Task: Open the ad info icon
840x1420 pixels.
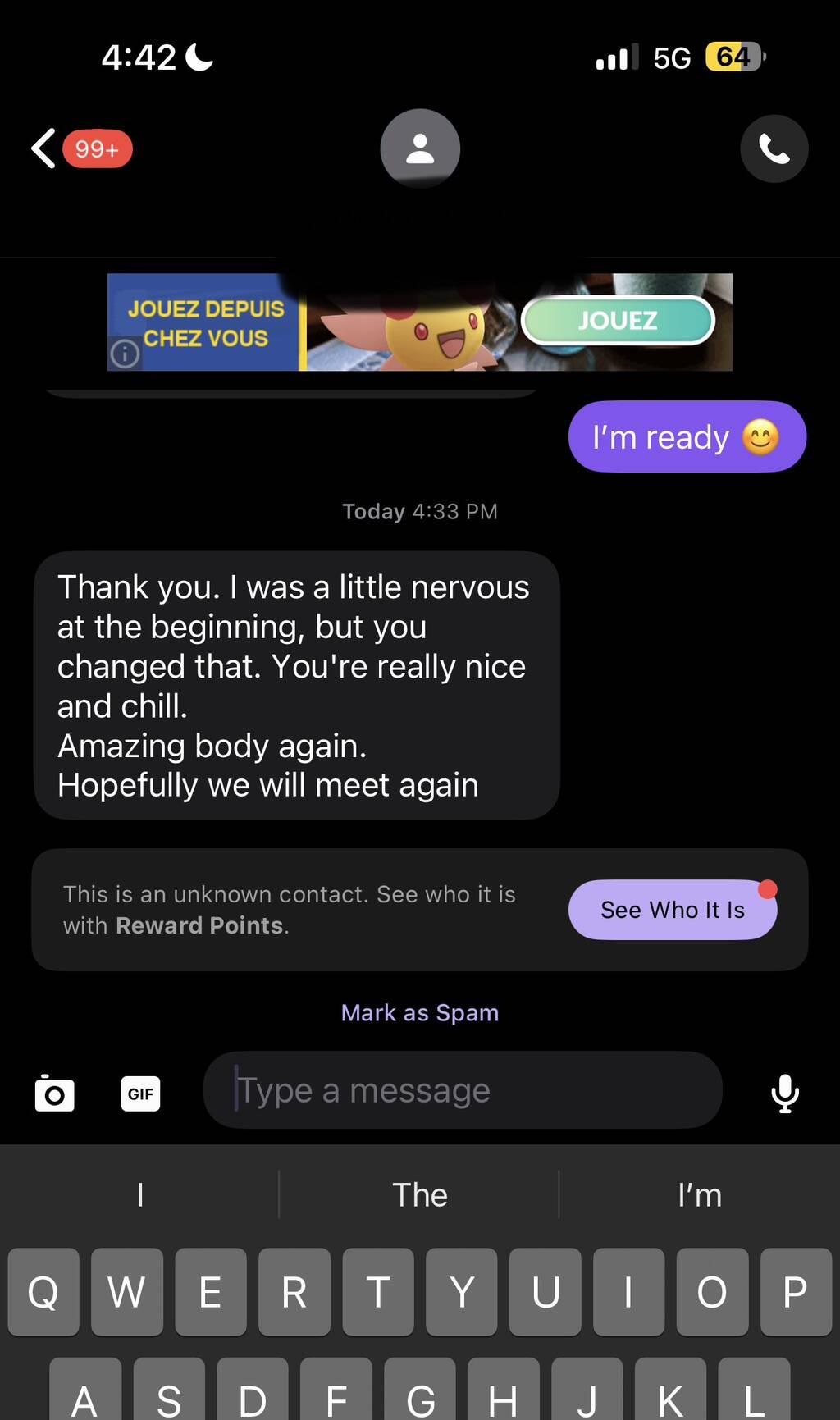Action: (x=125, y=354)
